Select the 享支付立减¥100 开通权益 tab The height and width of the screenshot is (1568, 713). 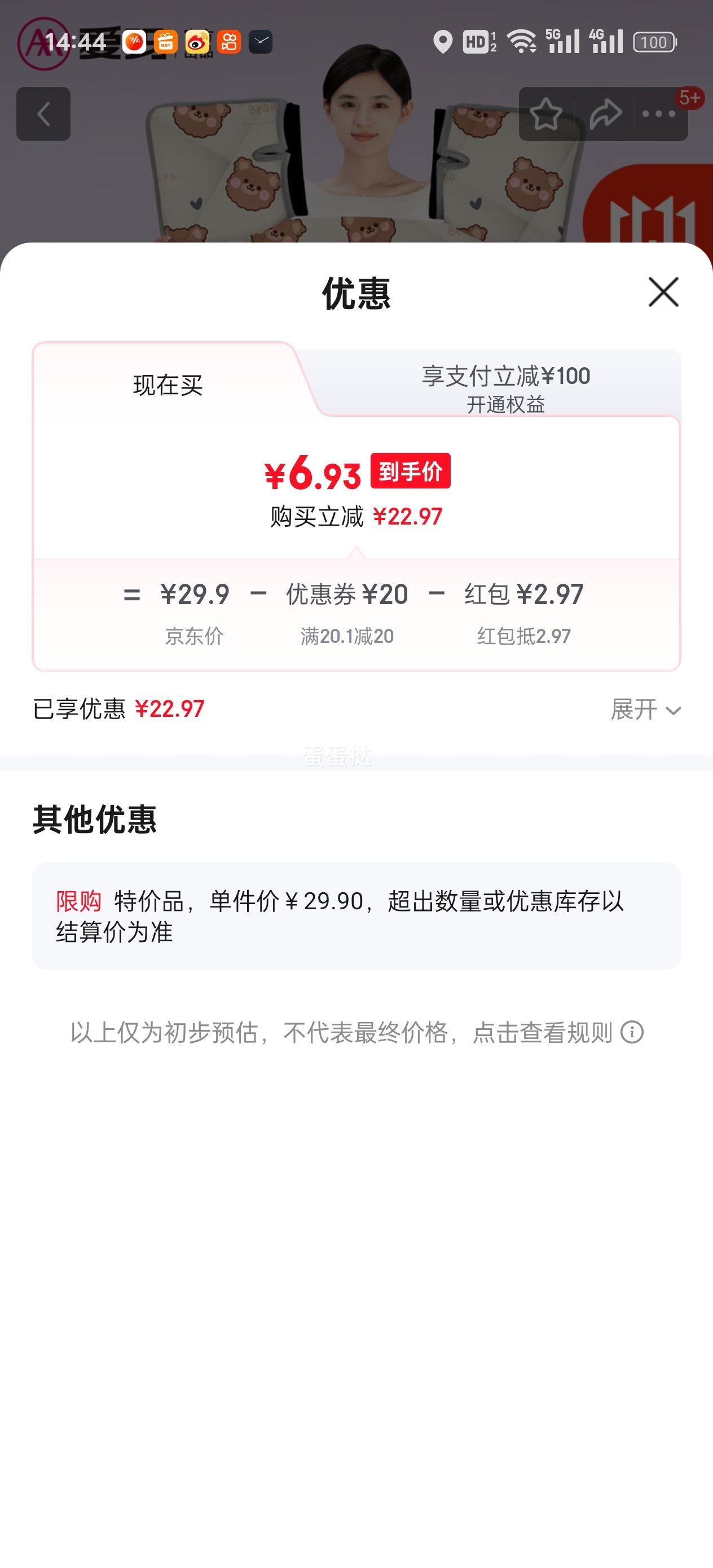tap(505, 387)
